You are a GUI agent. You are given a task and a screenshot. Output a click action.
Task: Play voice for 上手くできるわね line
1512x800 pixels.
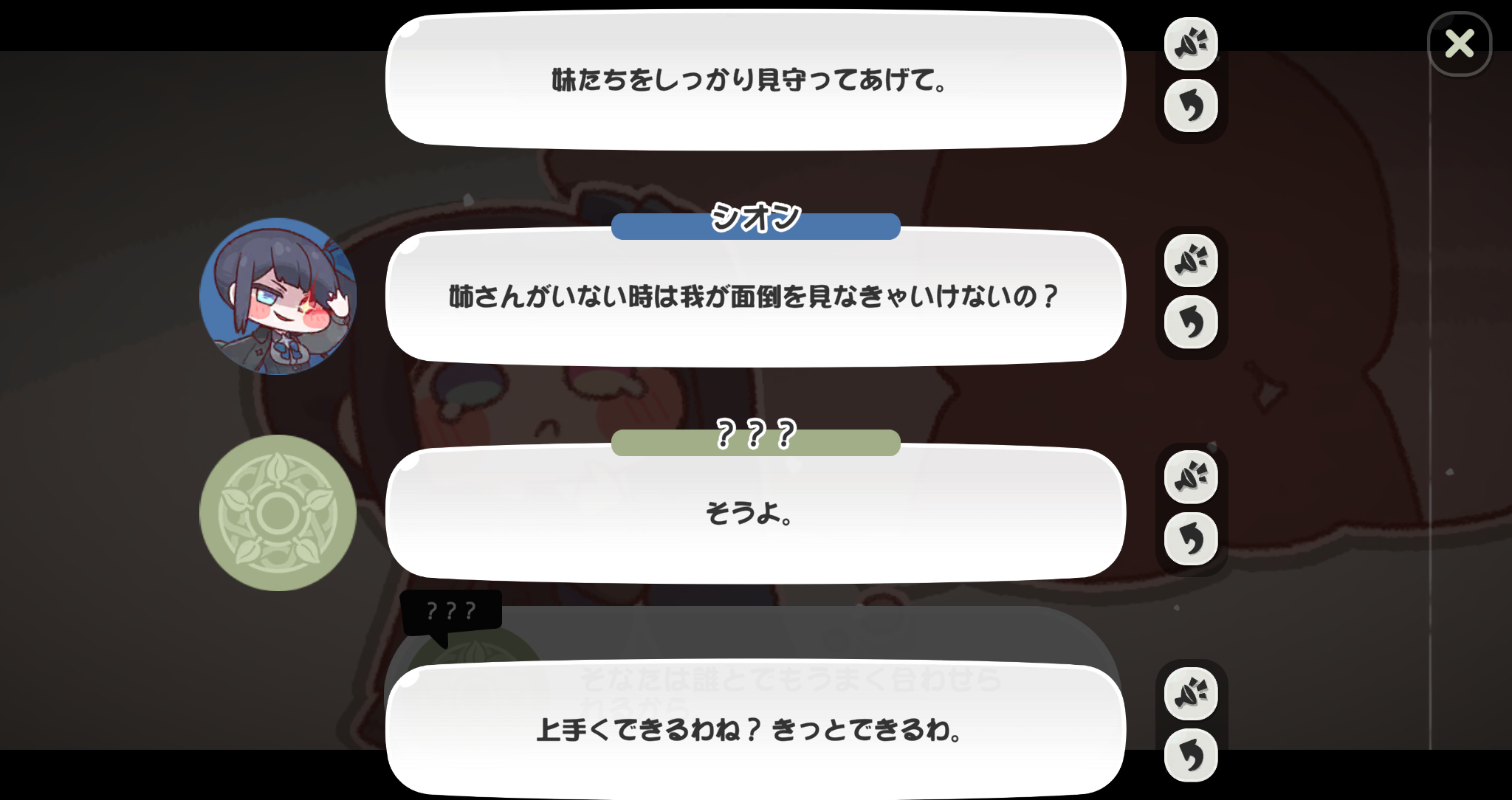[x=1190, y=694]
